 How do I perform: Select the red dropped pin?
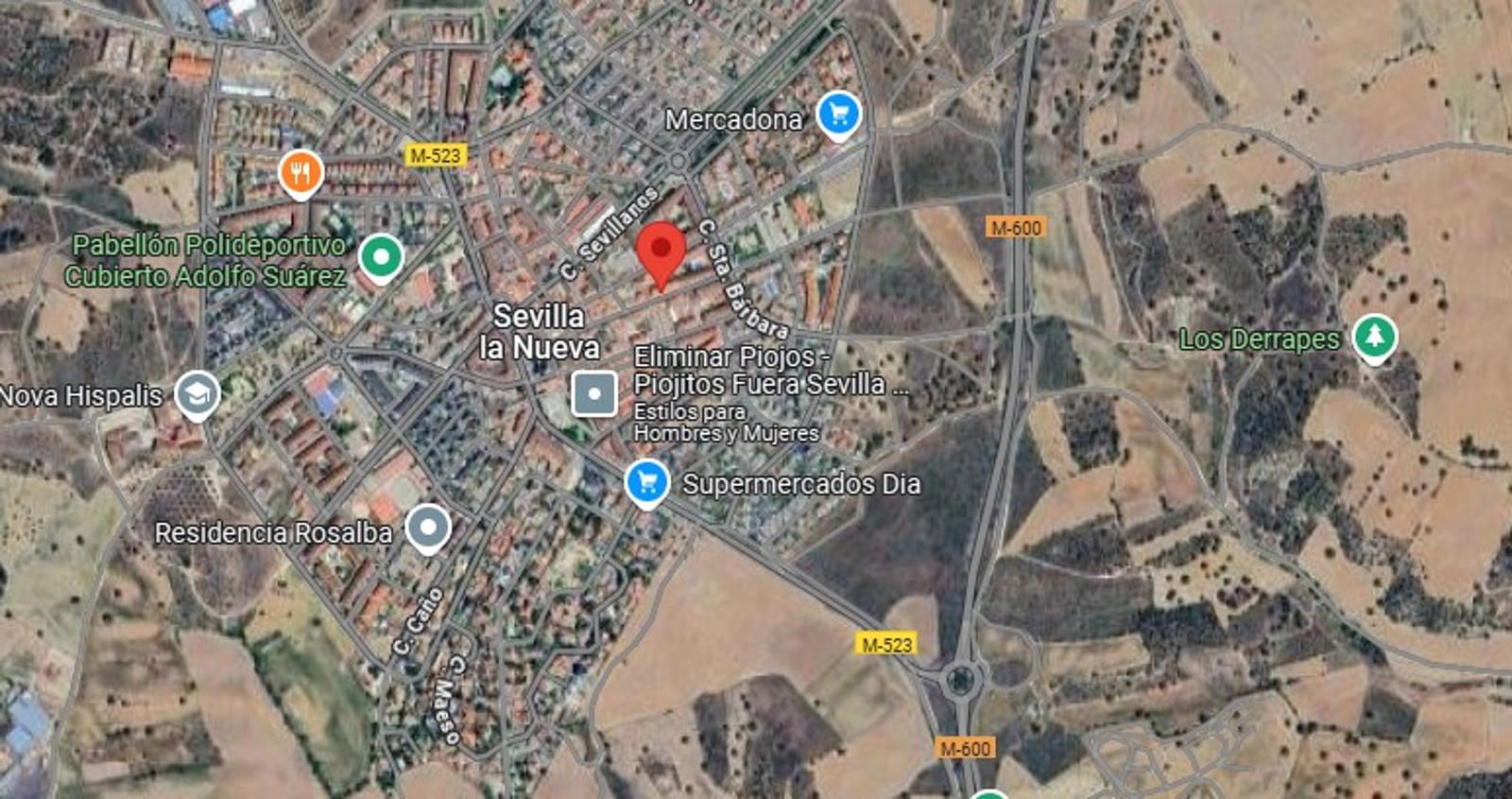coord(661,250)
